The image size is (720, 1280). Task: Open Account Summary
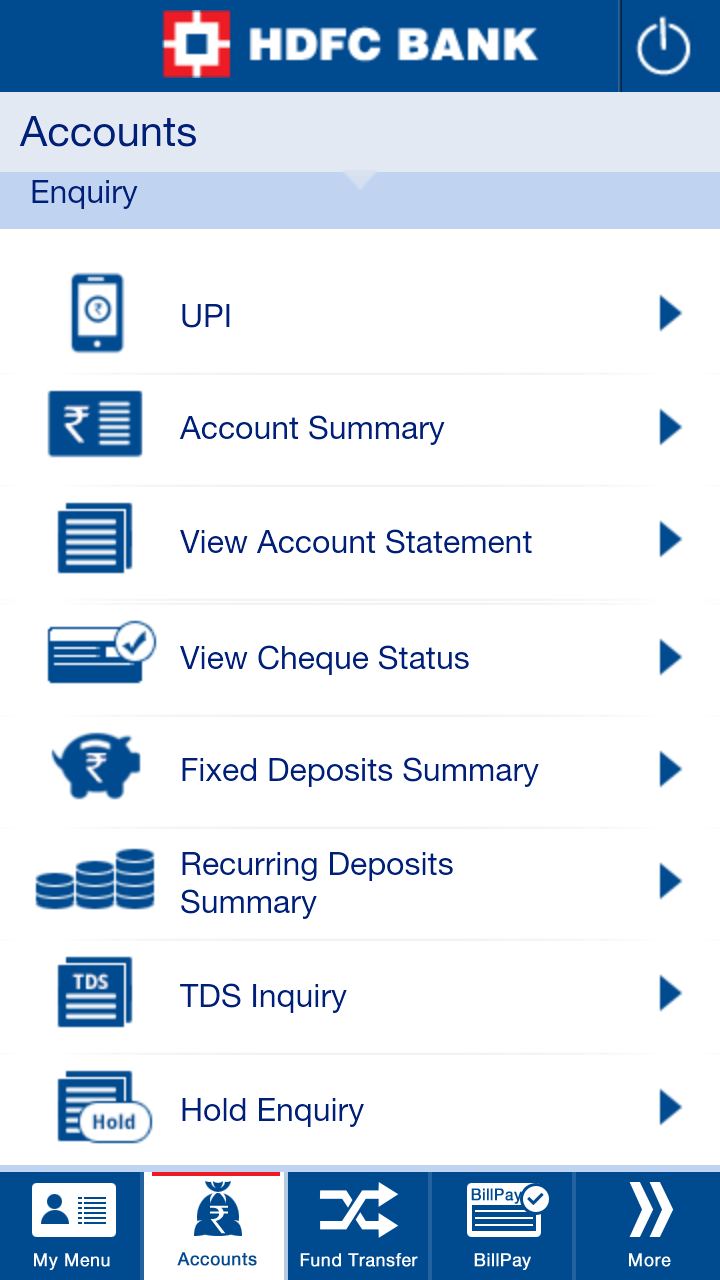point(360,428)
